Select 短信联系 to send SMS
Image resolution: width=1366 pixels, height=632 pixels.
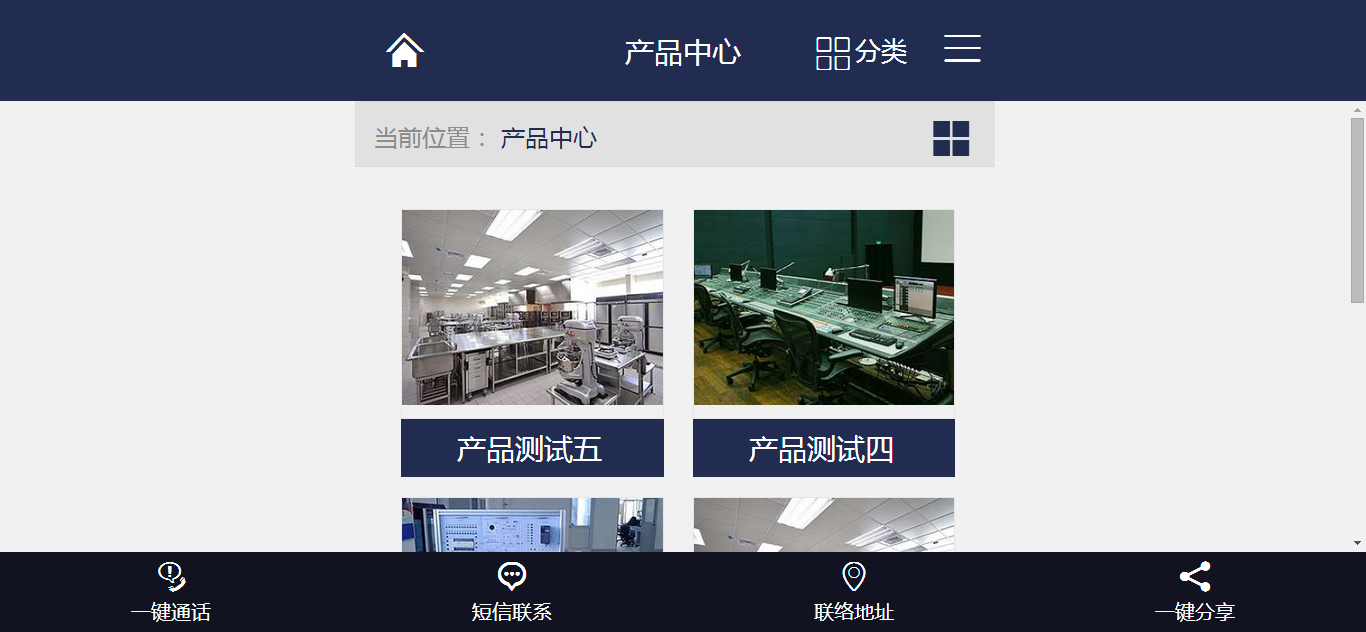(512, 592)
